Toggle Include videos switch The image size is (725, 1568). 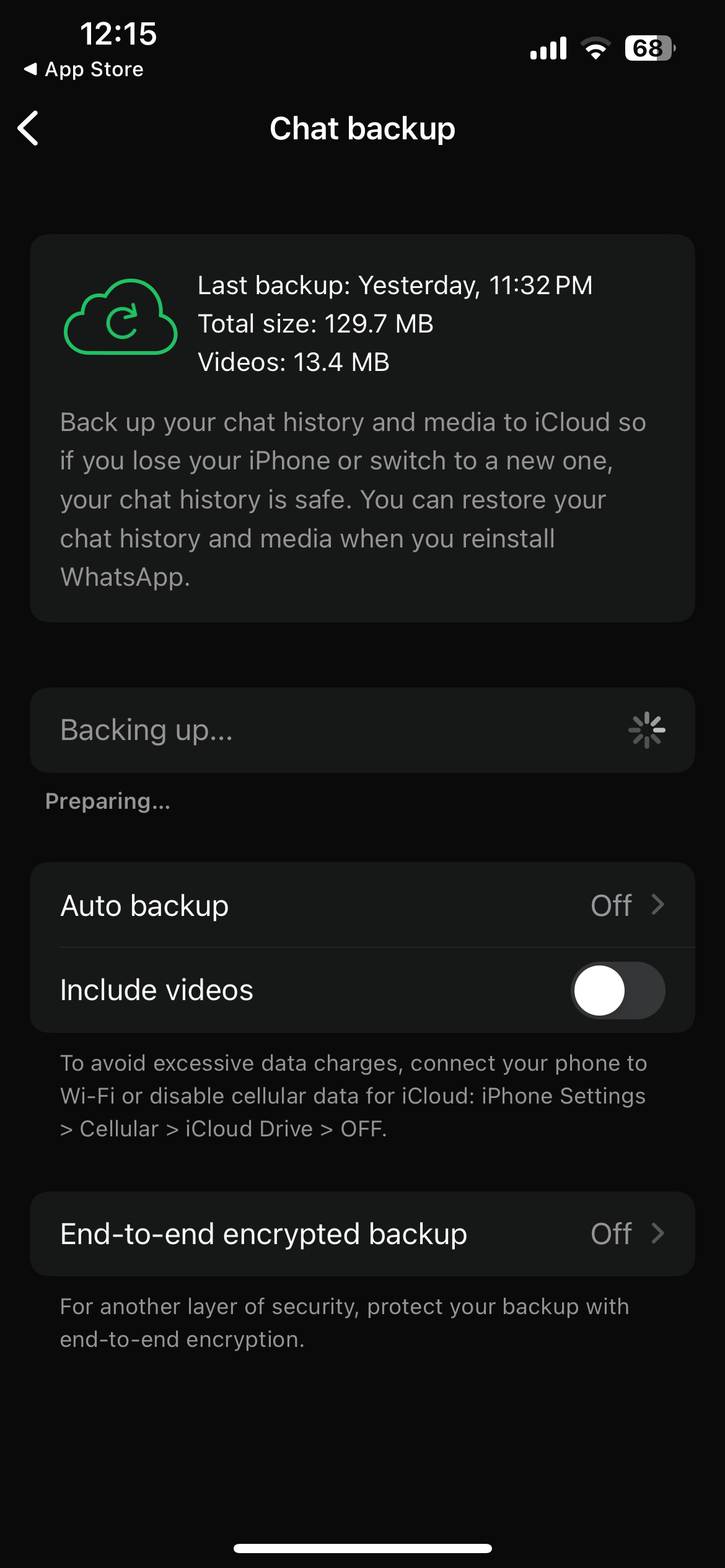point(618,990)
